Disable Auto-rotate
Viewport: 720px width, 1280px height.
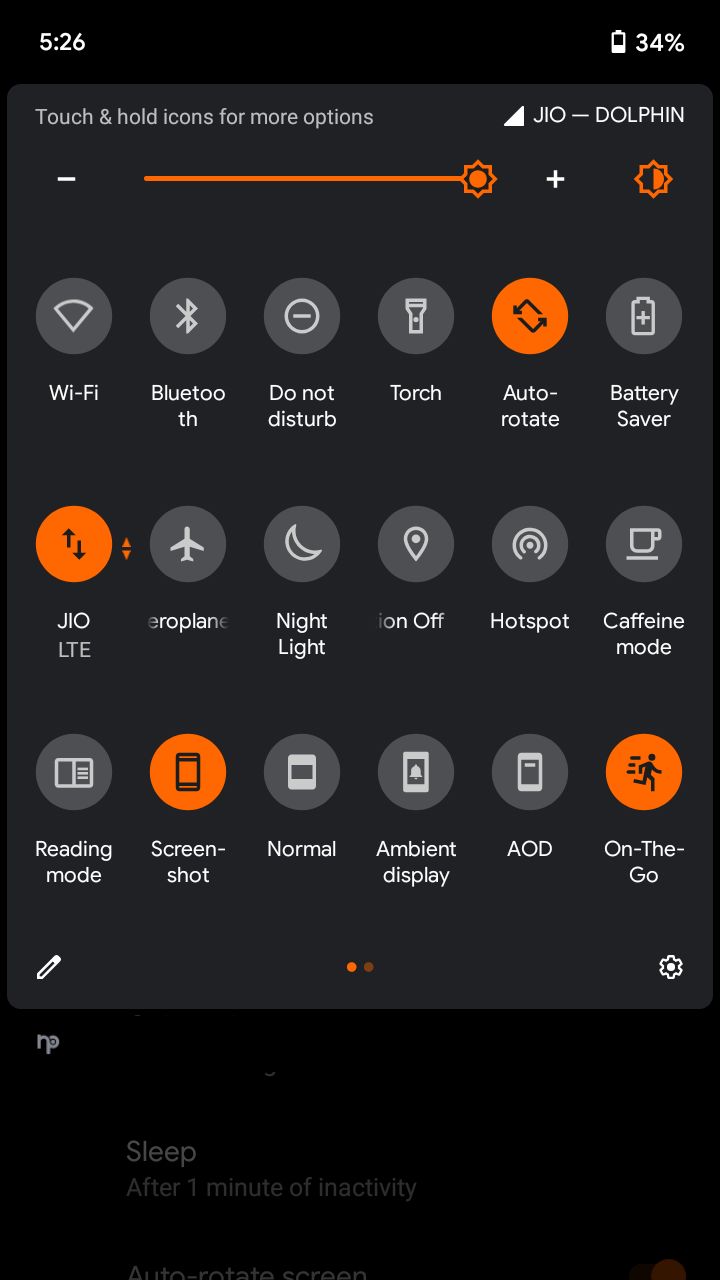530,316
